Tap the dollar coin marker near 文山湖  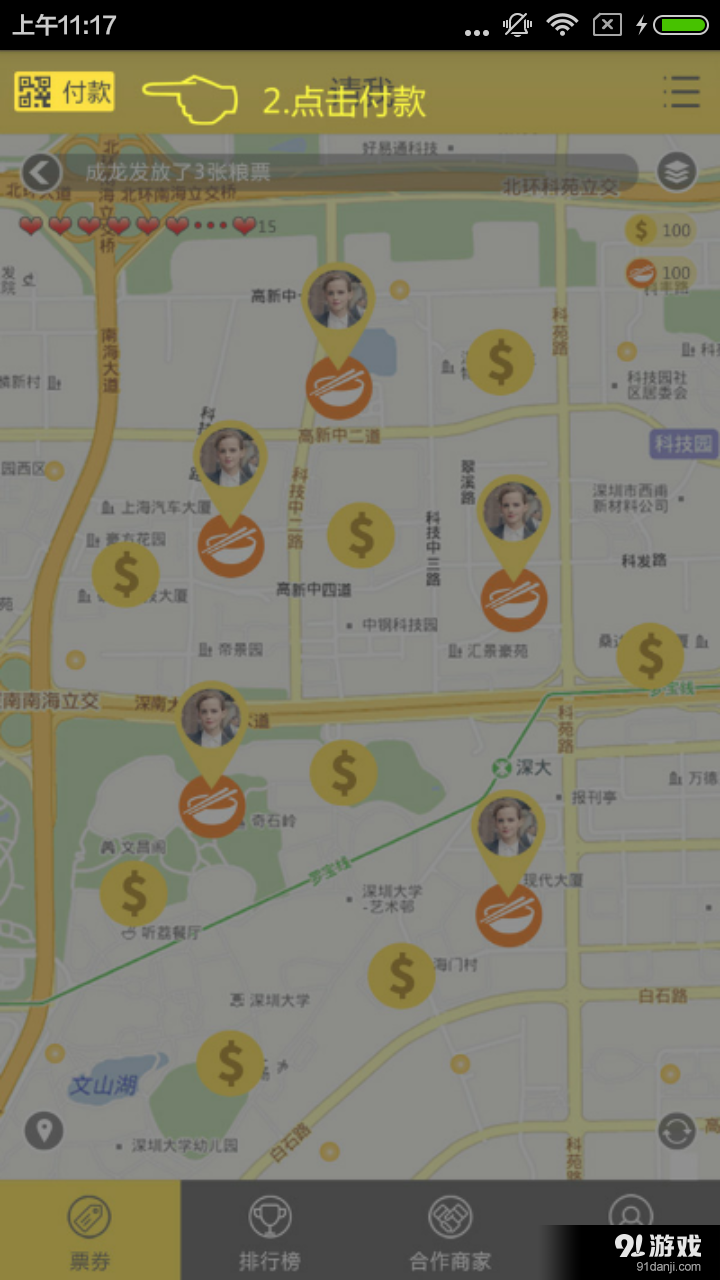pyautogui.click(x=228, y=1063)
